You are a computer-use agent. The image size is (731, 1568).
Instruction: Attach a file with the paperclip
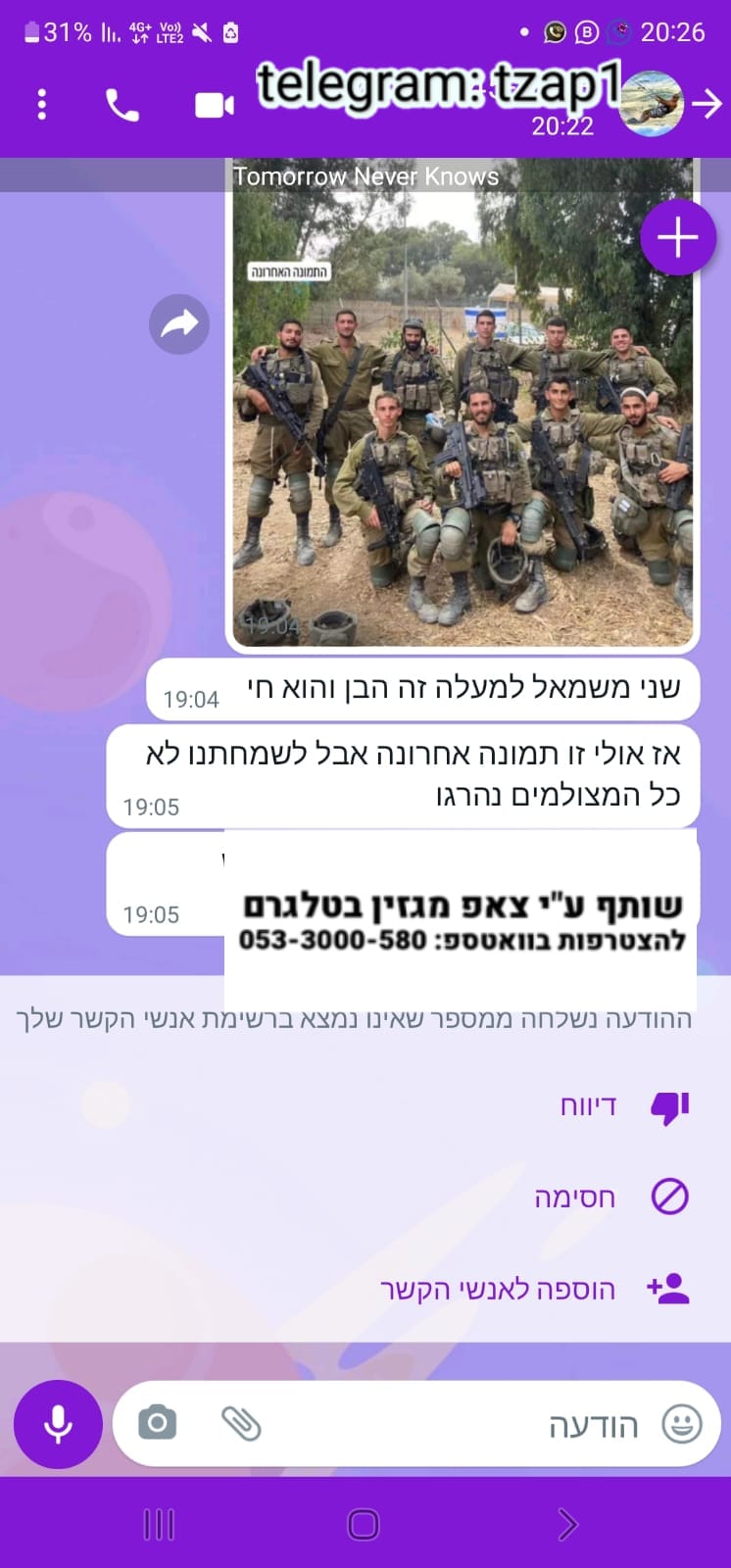(x=240, y=1423)
